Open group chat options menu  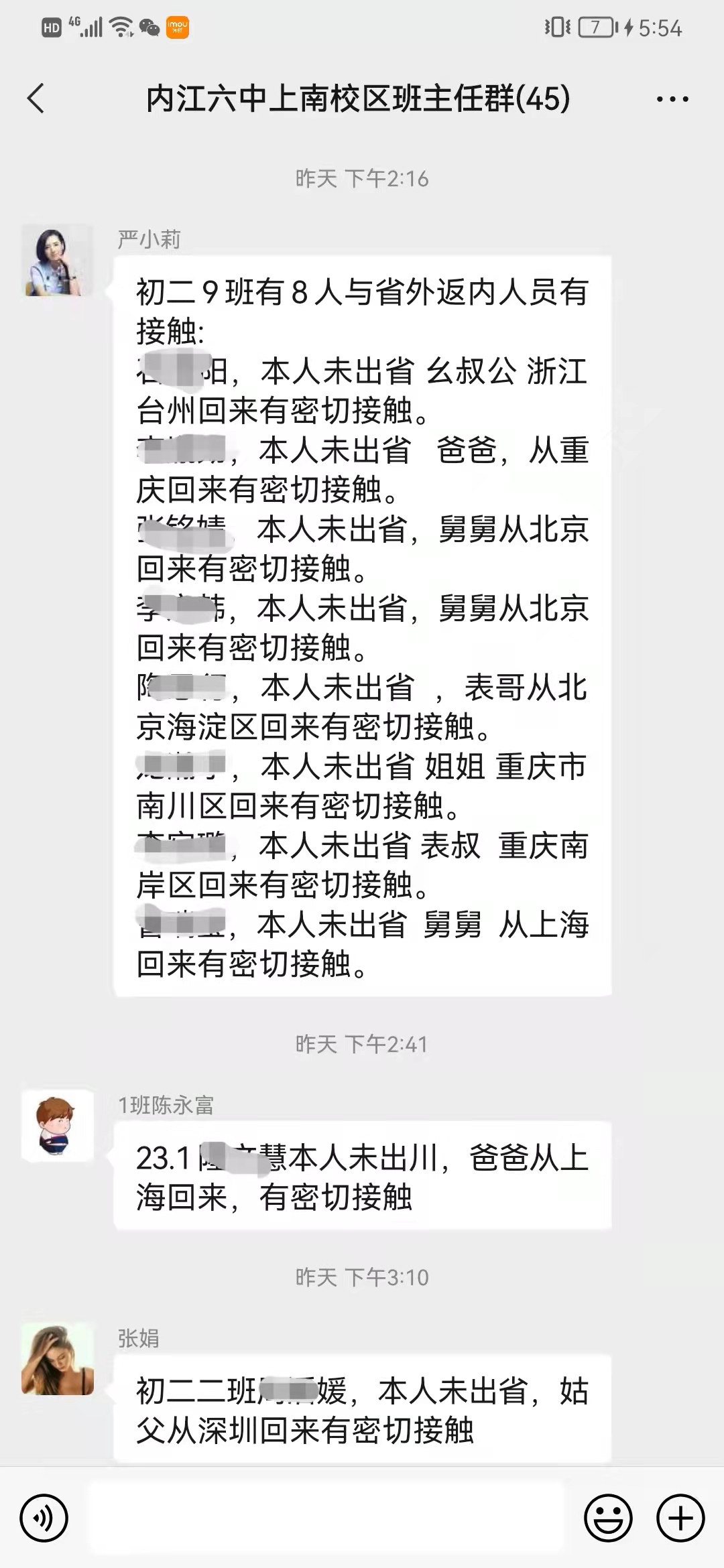click(672, 99)
